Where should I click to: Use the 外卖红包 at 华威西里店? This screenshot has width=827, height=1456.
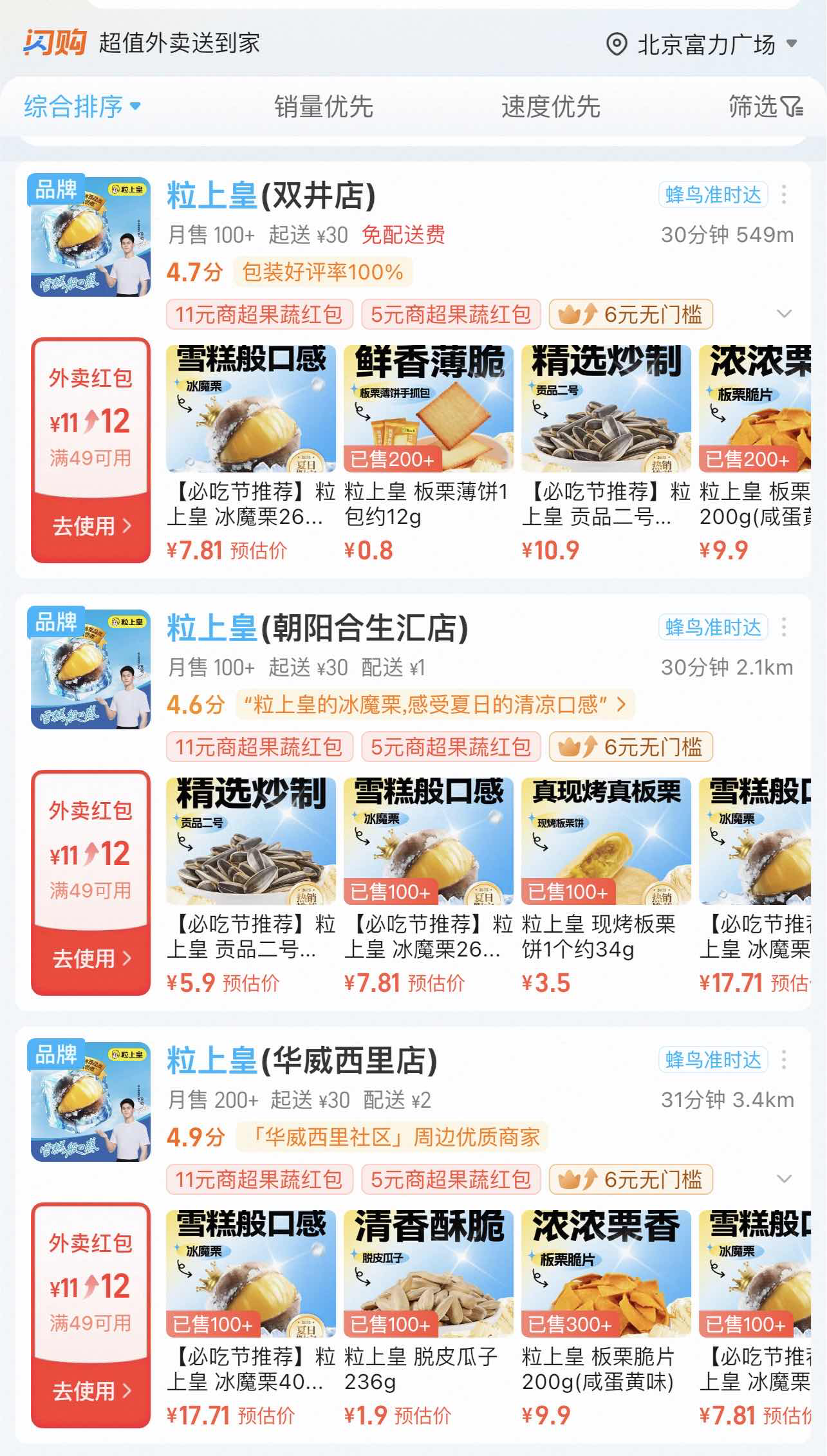coord(91,1391)
